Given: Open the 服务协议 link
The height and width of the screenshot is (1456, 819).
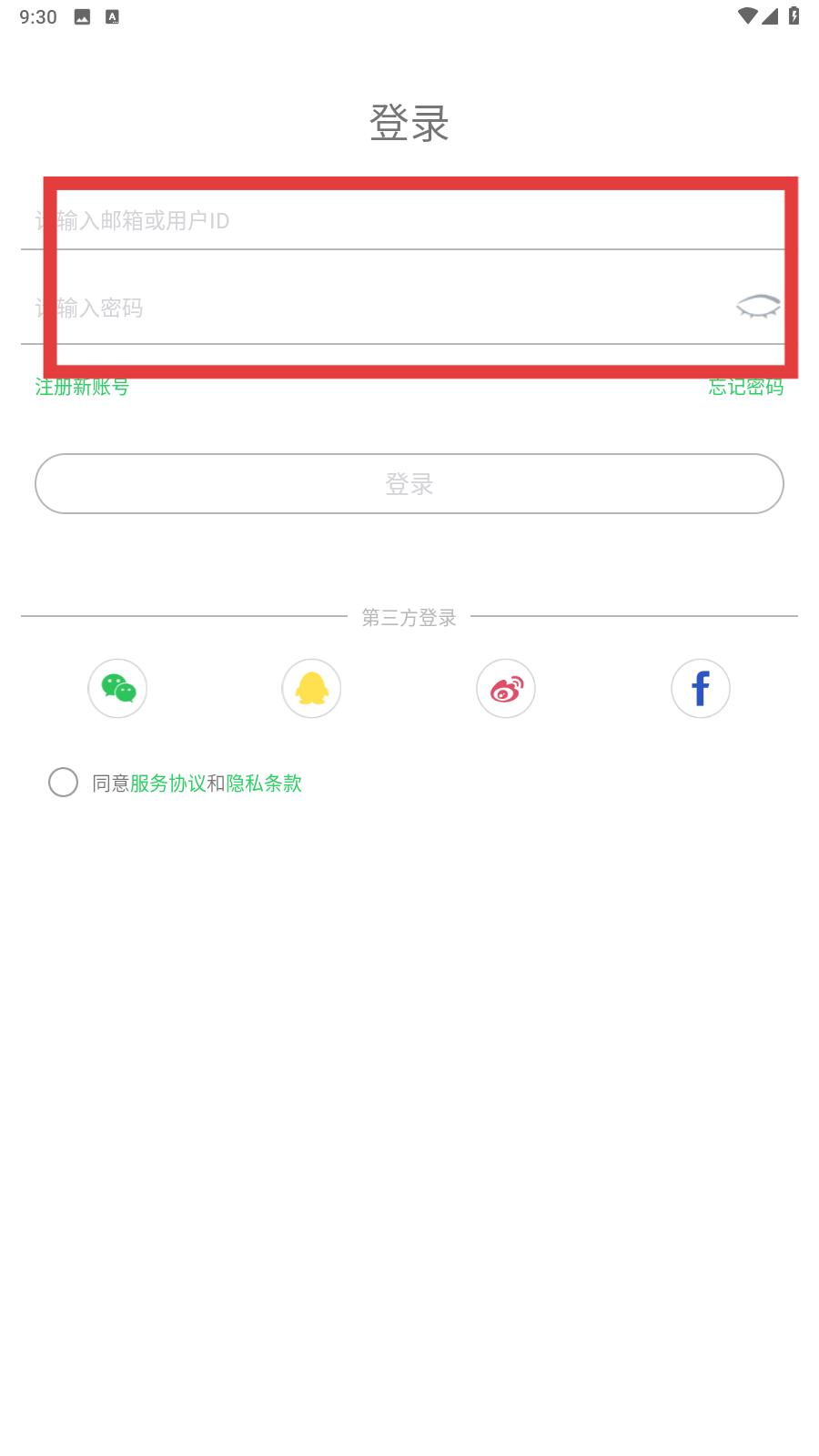Looking at the screenshot, I should (x=167, y=783).
